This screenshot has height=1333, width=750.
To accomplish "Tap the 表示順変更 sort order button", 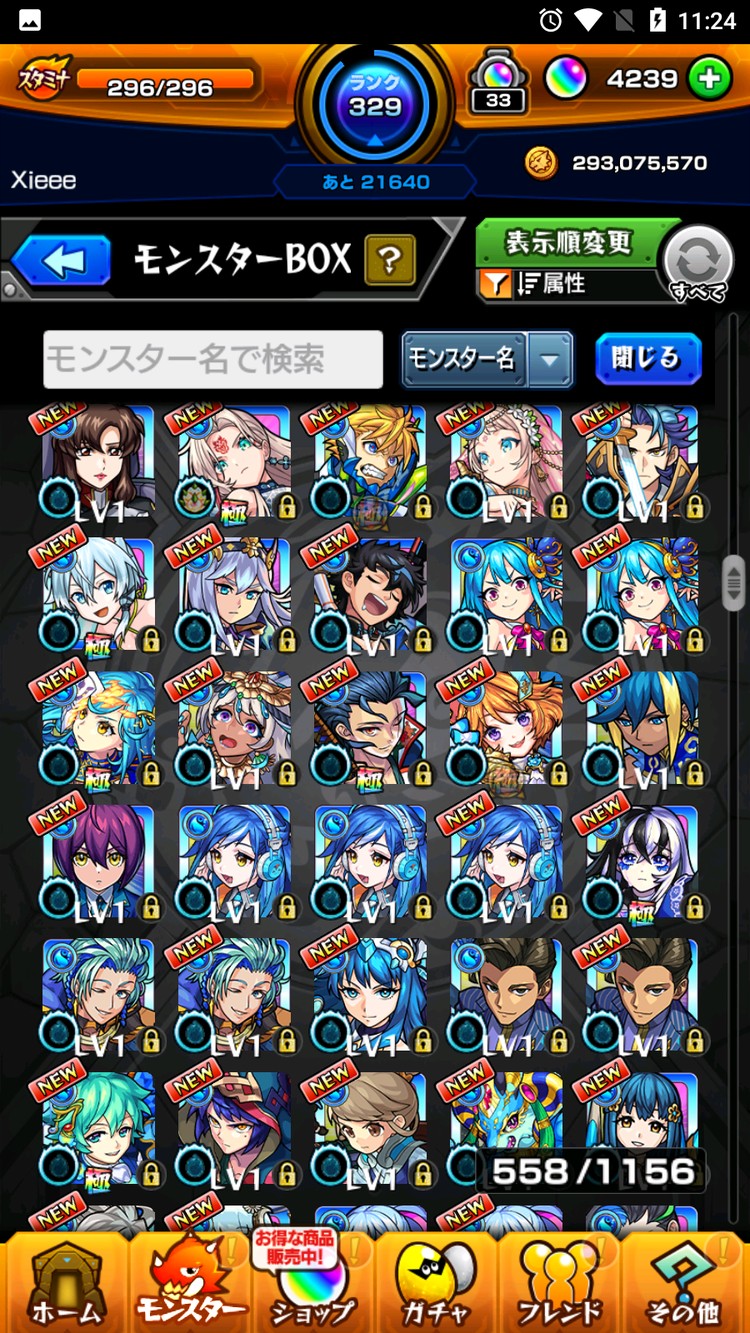I will click(569, 244).
